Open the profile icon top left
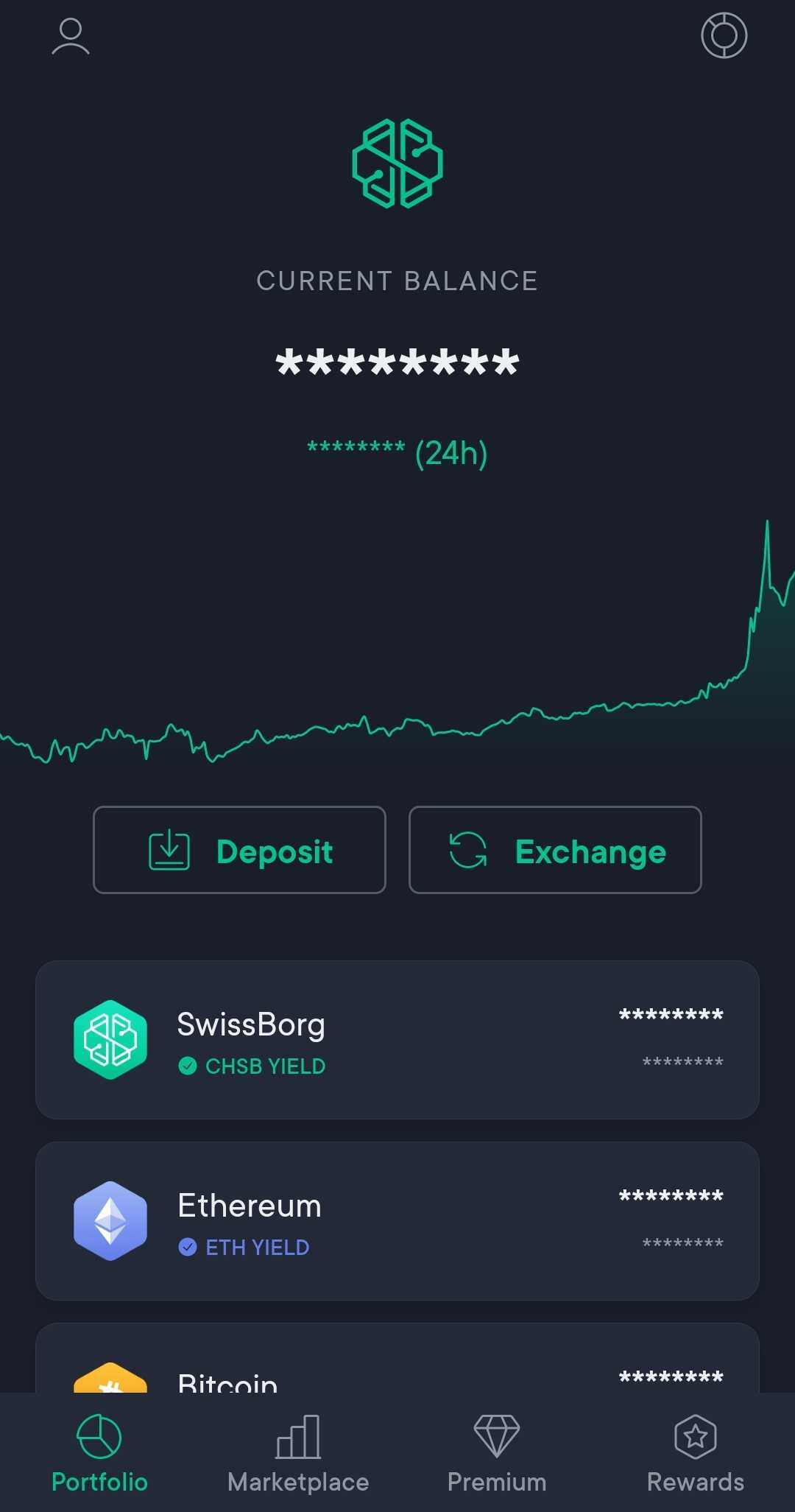 click(70, 36)
